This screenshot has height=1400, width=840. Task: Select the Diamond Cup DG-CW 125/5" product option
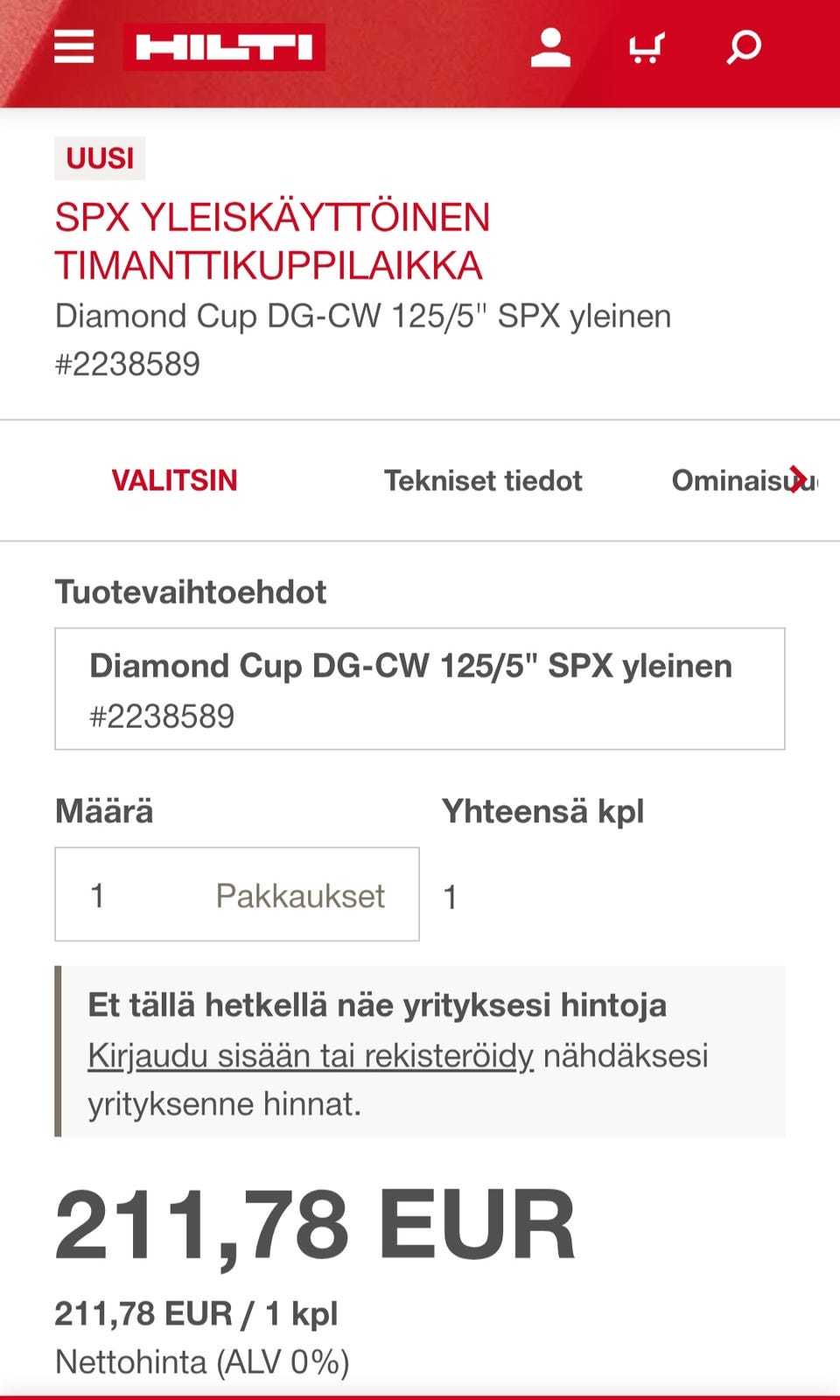click(x=420, y=689)
